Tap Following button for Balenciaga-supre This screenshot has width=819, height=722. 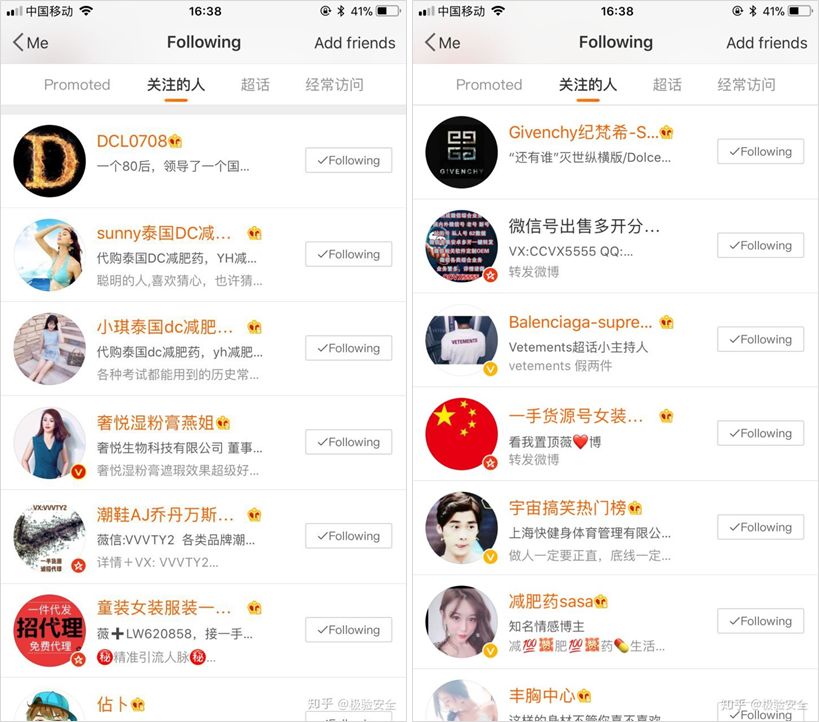click(760, 339)
